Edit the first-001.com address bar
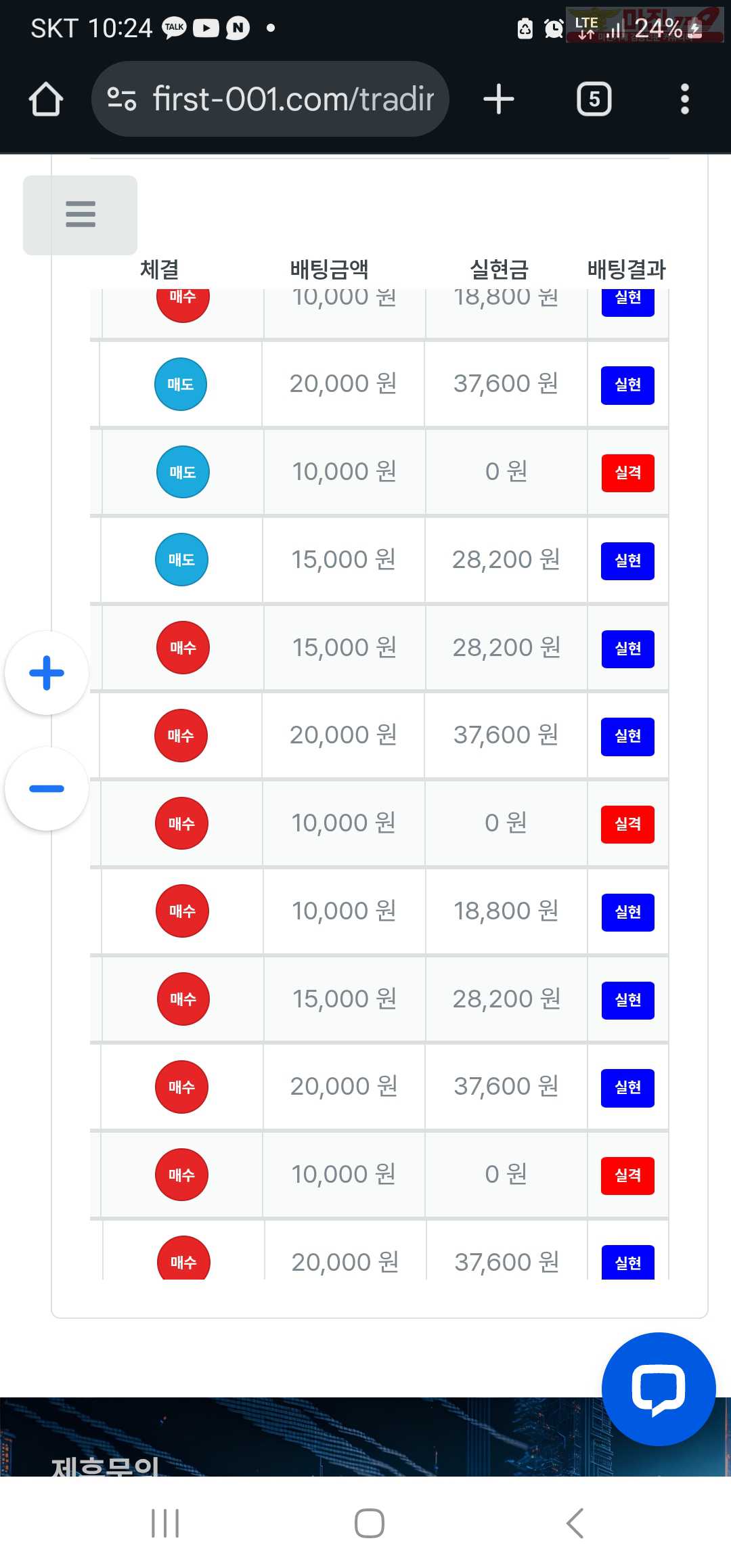Screen dimensions: 731x1568 point(270,100)
